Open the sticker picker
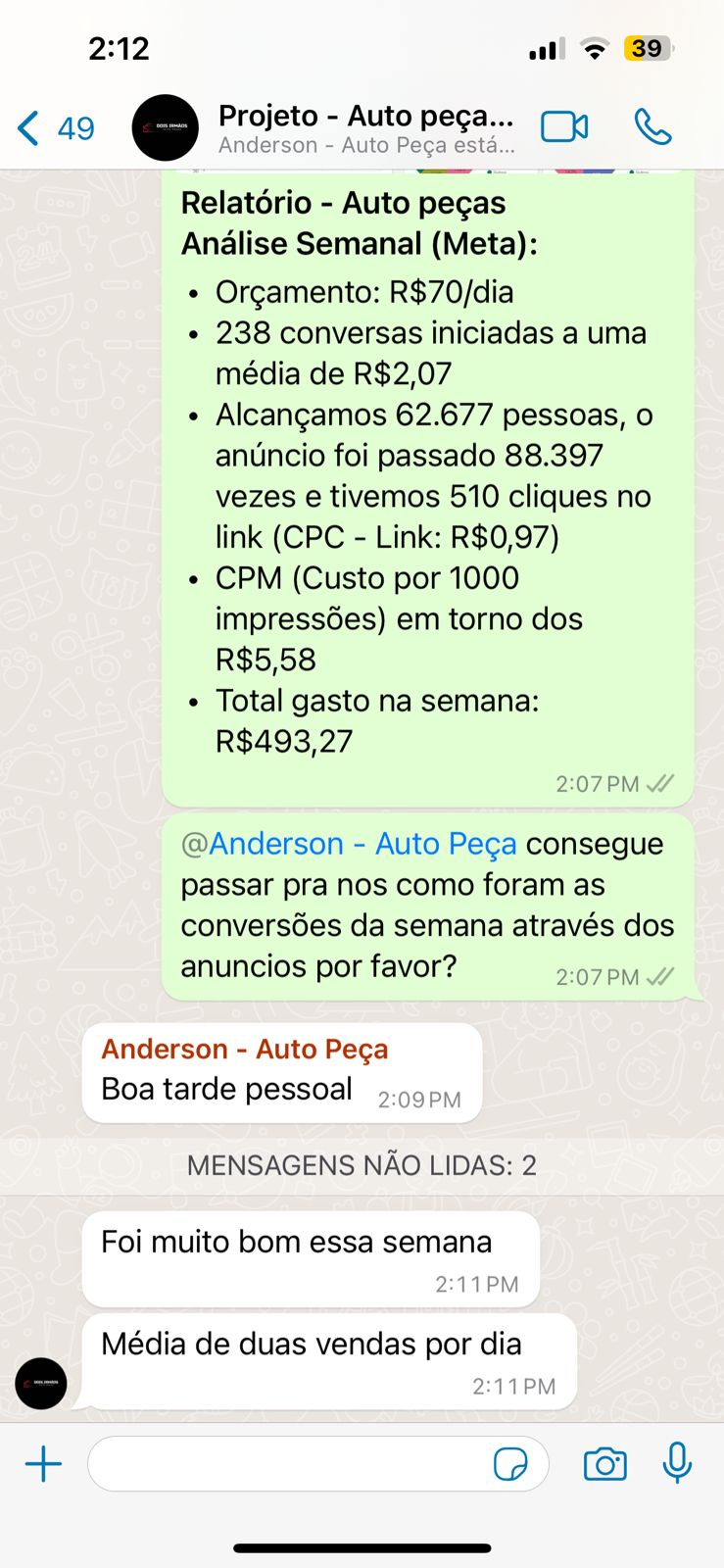 point(510,1465)
